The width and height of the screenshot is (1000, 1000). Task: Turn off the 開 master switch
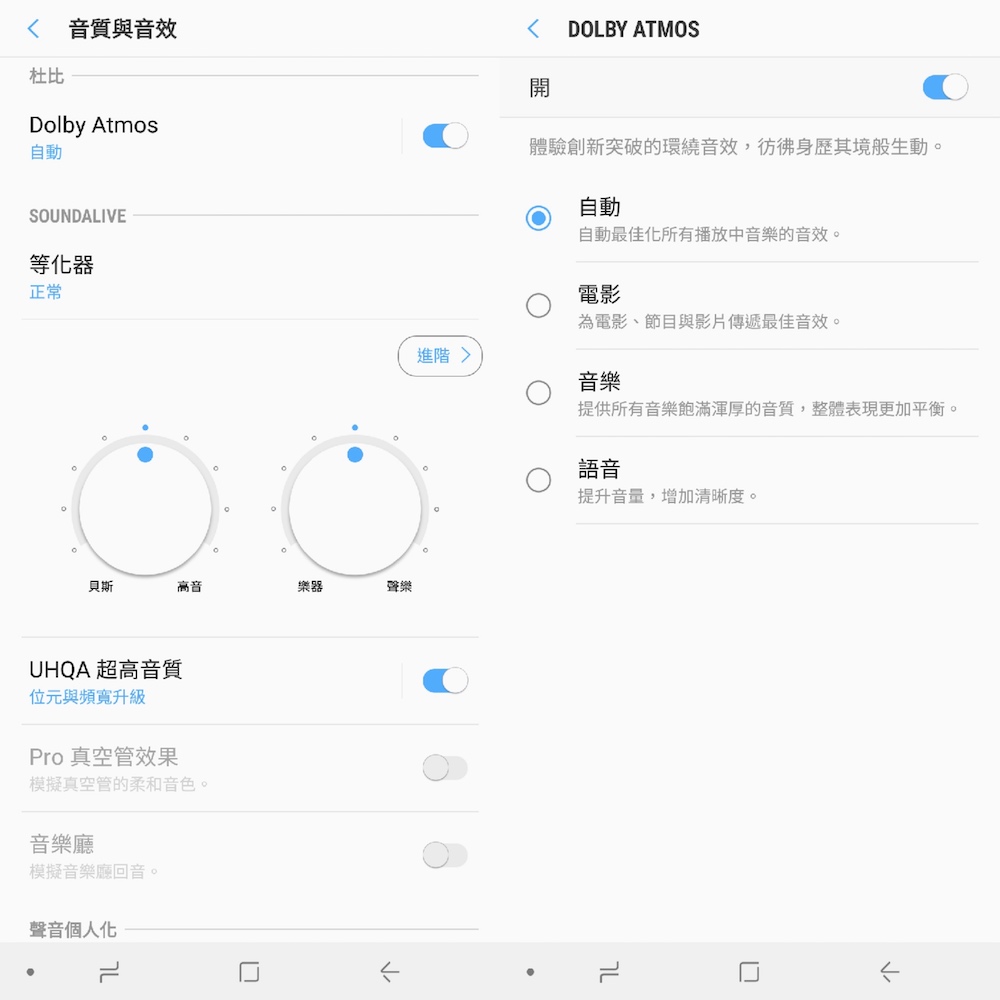pos(944,87)
